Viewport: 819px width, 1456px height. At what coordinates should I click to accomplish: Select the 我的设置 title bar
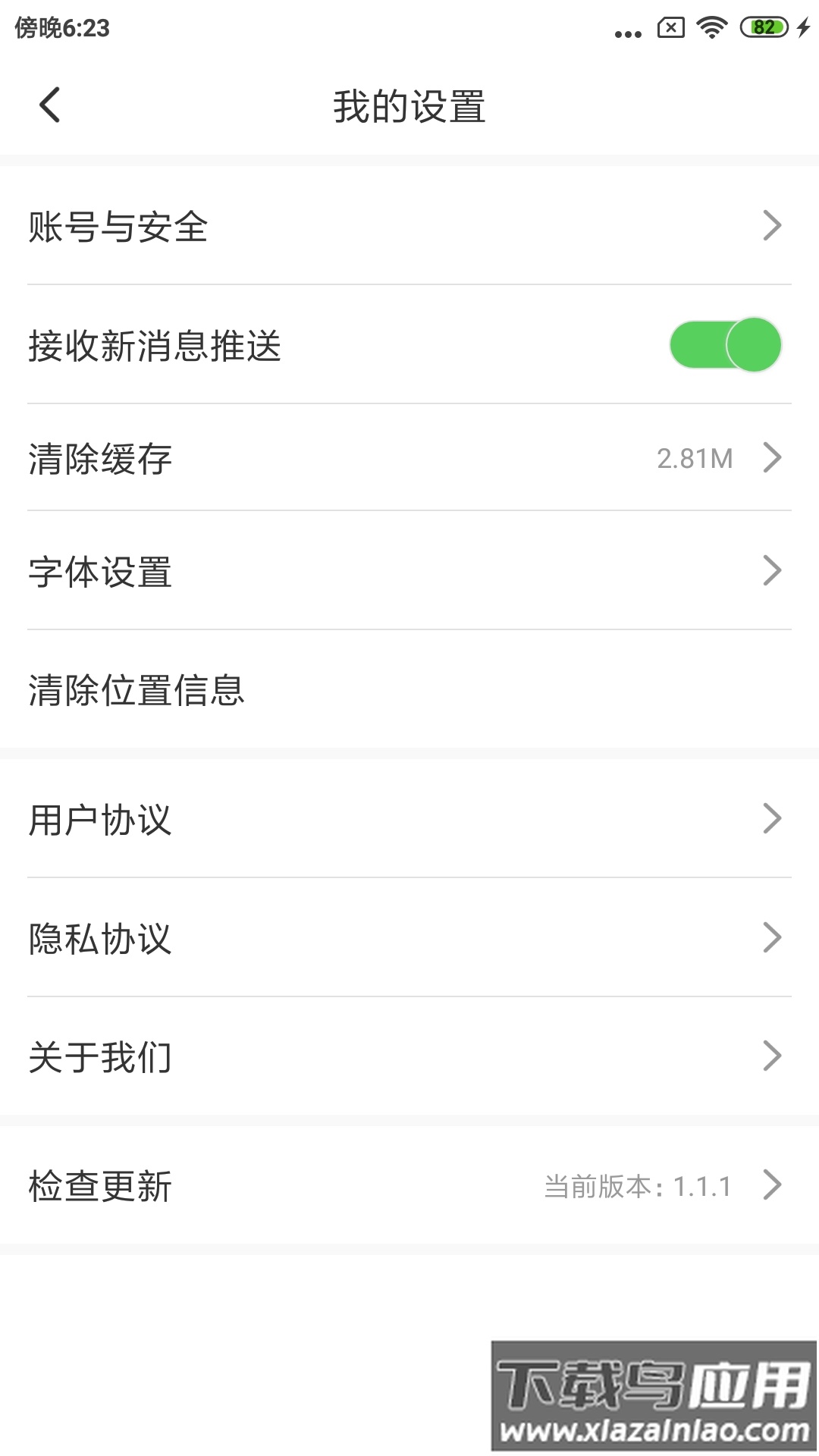(x=409, y=105)
